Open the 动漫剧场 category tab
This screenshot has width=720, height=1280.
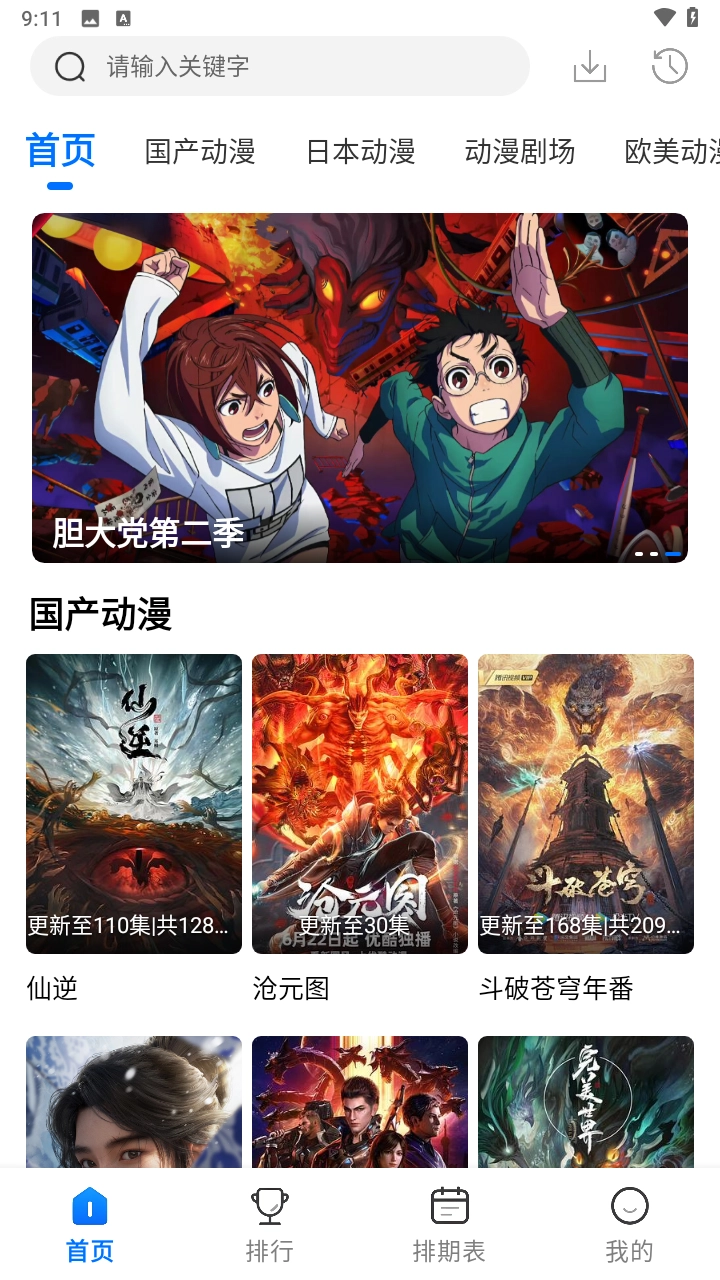[x=520, y=152]
